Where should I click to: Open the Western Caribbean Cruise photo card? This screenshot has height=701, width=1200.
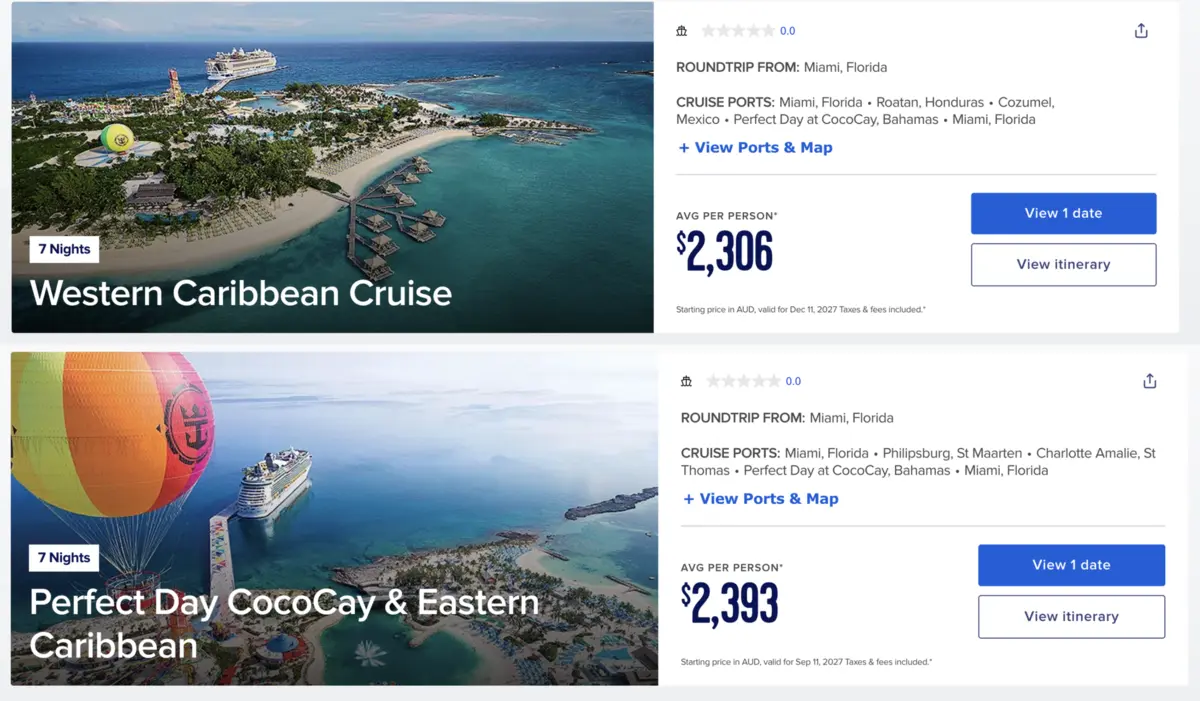[x=332, y=167]
